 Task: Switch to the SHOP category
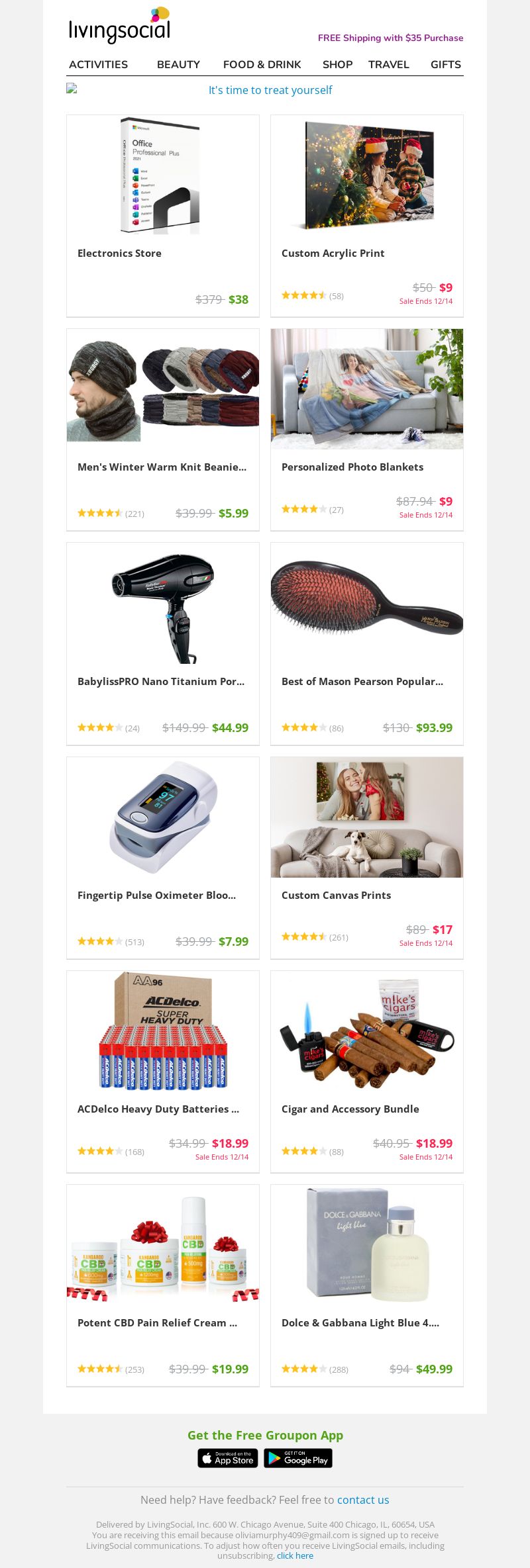coord(337,64)
